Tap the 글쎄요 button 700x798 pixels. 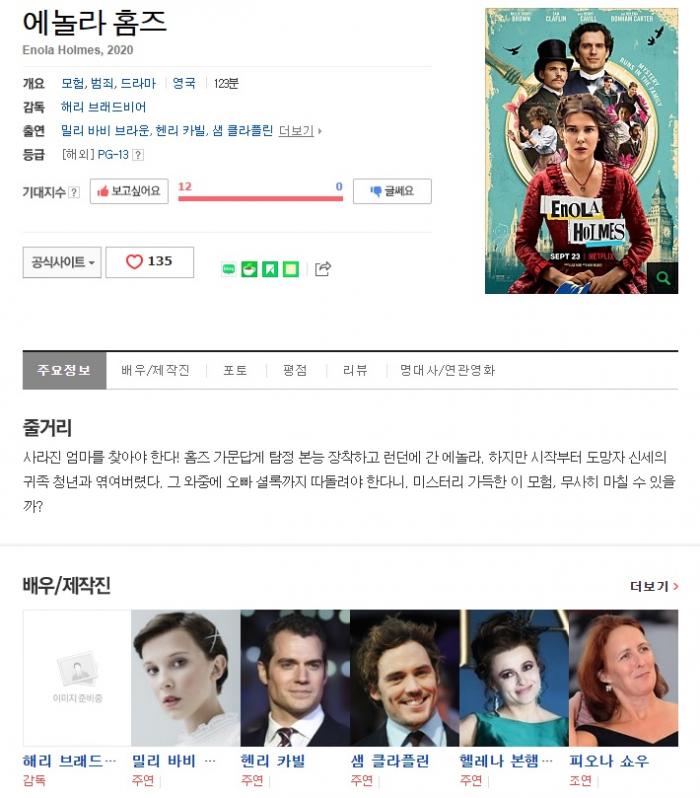391,191
